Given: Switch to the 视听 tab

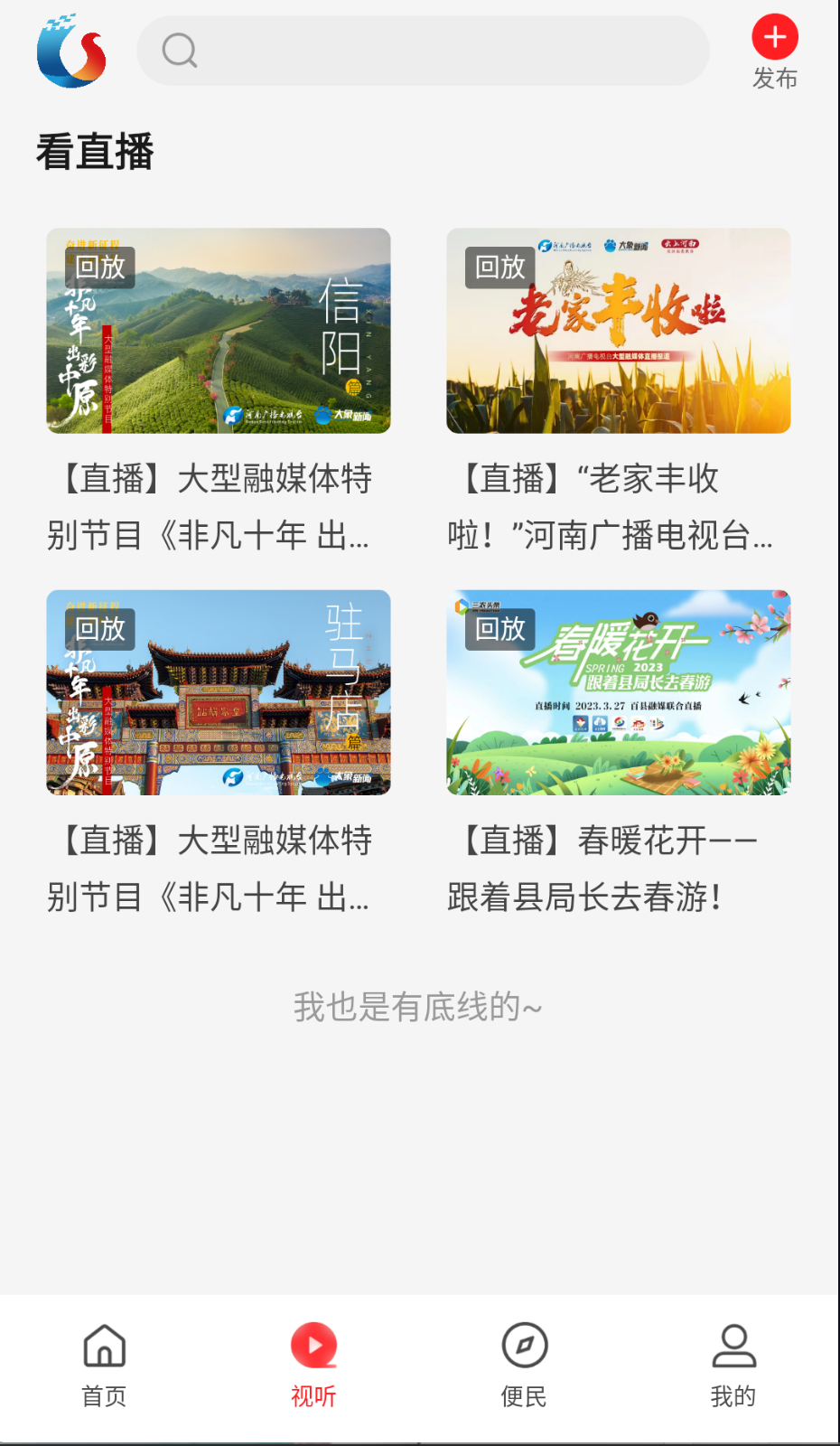Looking at the screenshot, I should coord(313,1365).
